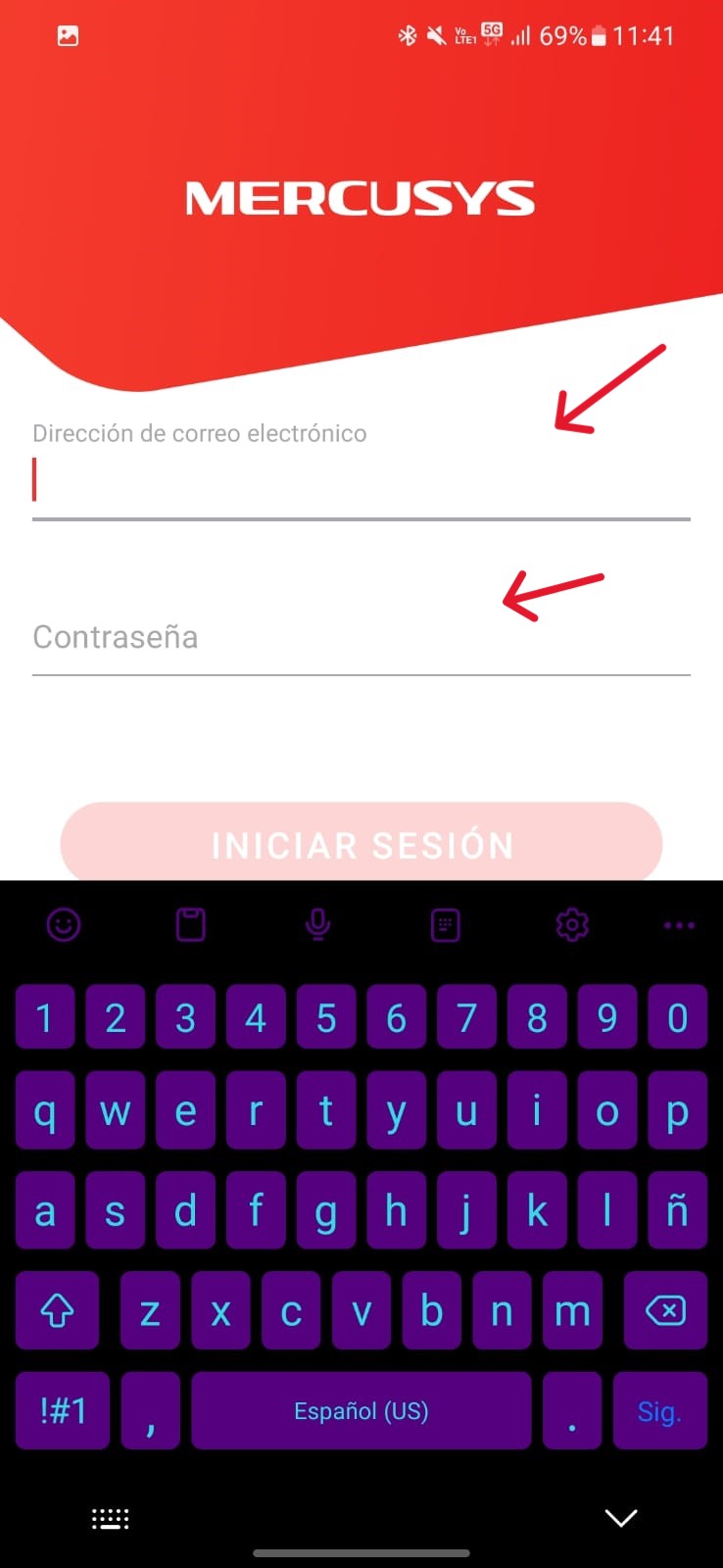
Task: Activate voice input microphone on keyboard
Action: [317, 924]
